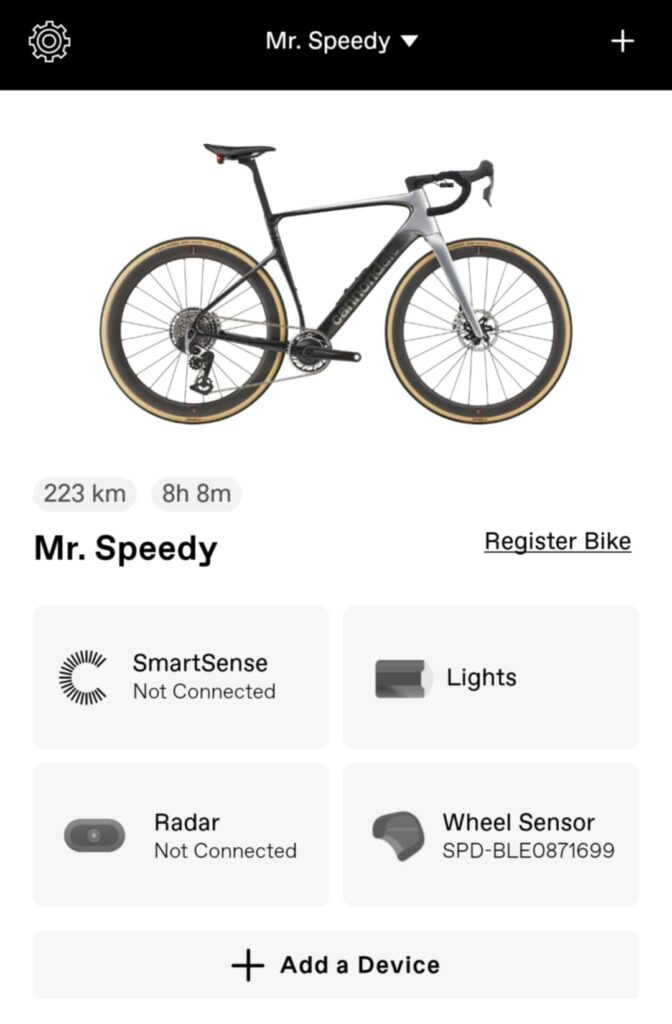Image resolution: width=672 pixels, height=1024 pixels.
Task: Open the Lights device card
Action: pyautogui.click(x=490, y=677)
